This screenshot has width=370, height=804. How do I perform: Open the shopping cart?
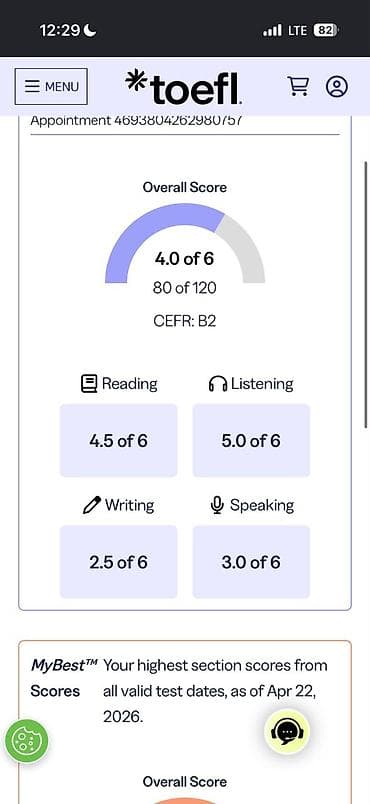click(x=298, y=86)
